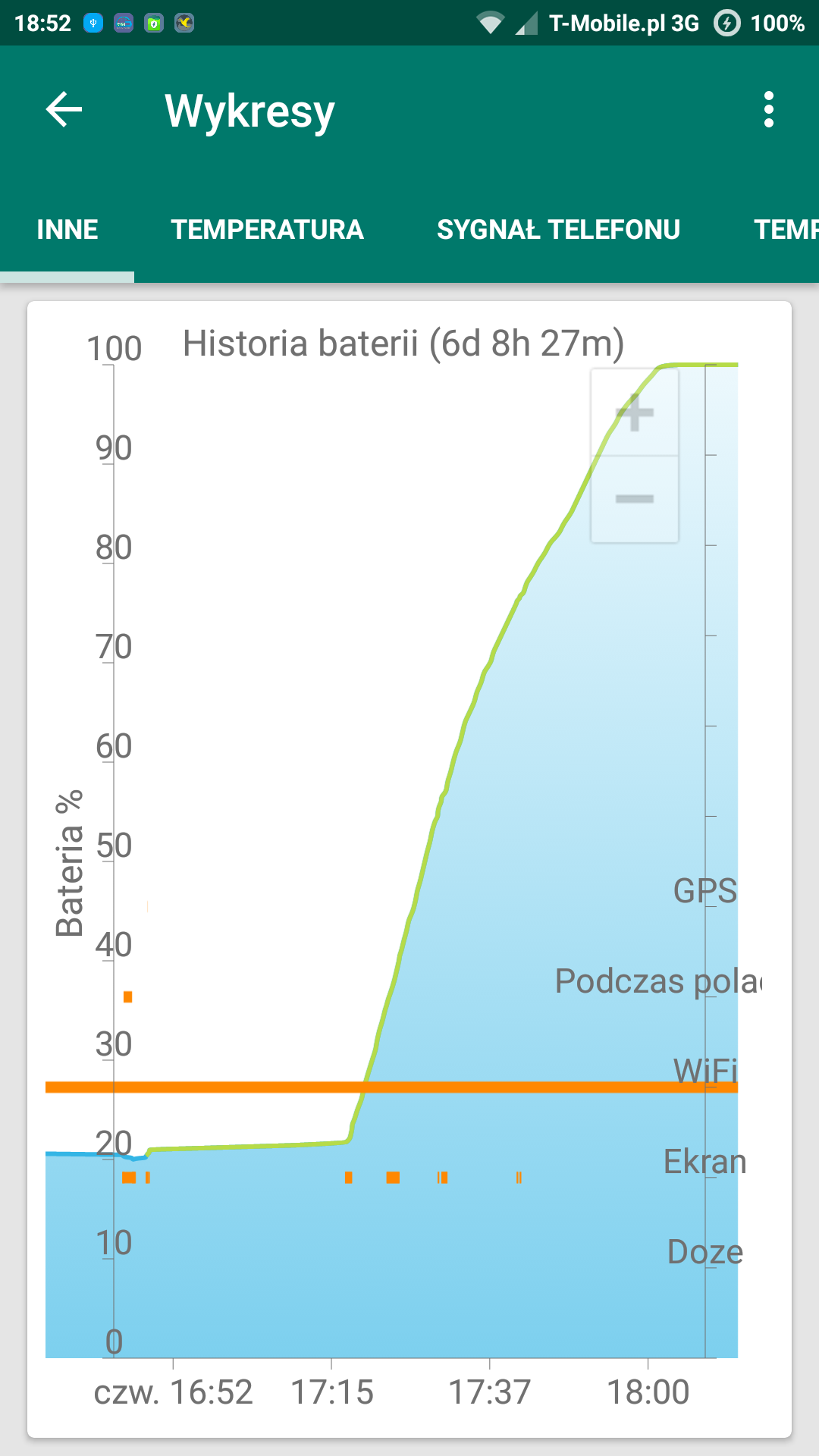The image size is (819, 1456).
Task: Select the INNE tab
Action: coord(67,230)
